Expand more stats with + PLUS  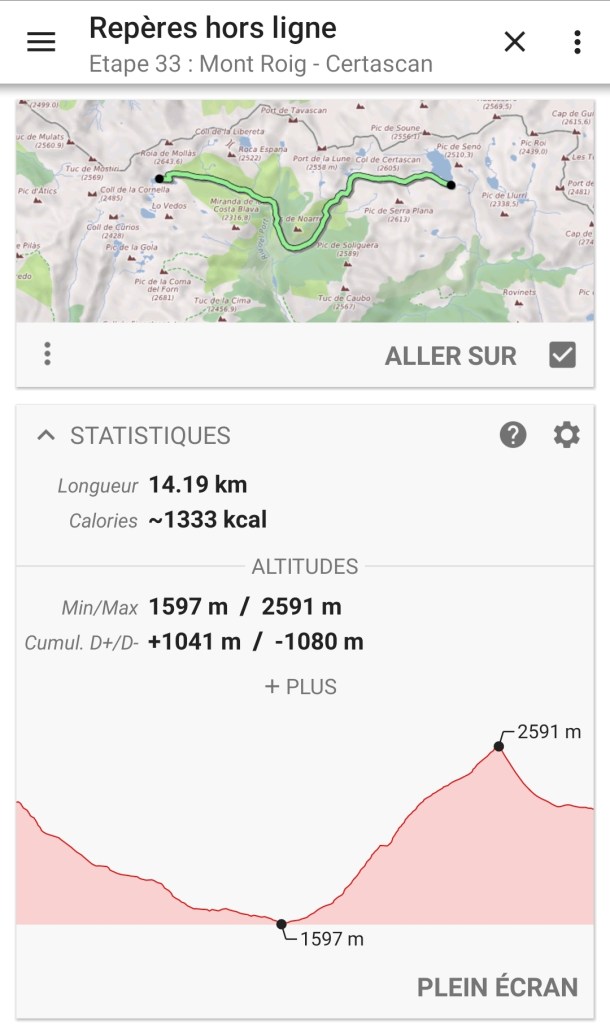click(300, 687)
